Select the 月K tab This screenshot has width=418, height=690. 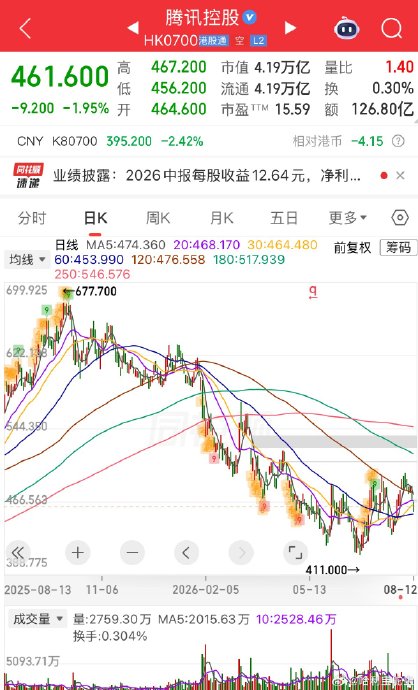click(x=222, y=218)
